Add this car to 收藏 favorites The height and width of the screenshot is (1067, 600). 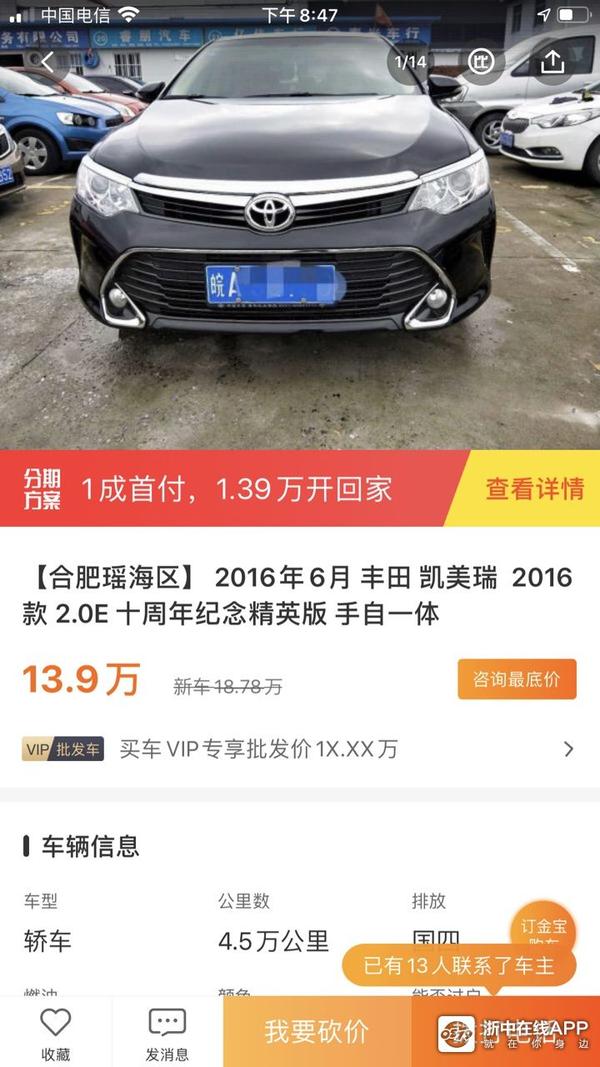[x=55, y=1033]
